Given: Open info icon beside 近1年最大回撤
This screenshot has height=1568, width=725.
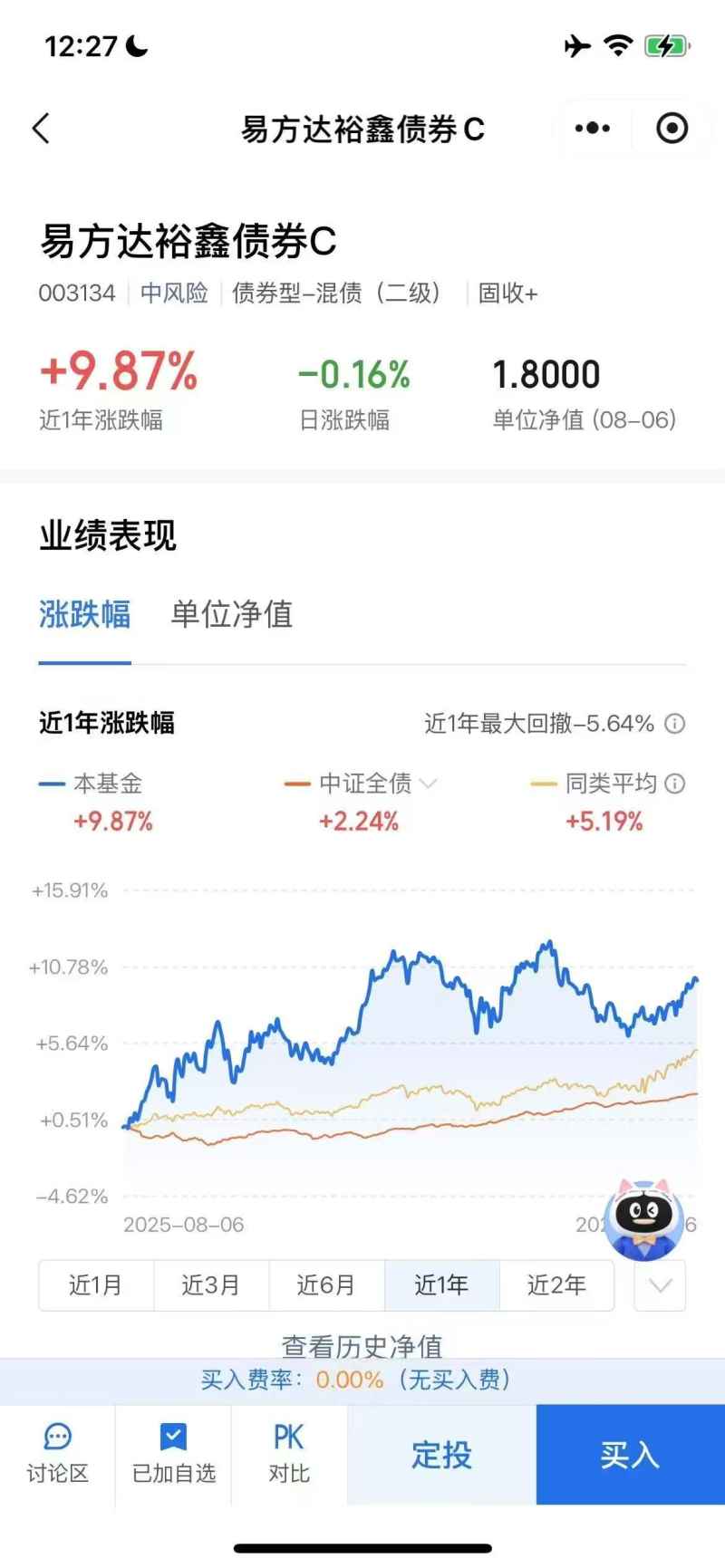Looking at the screenshot, I should pyautogui.click(x=674, y=724).
